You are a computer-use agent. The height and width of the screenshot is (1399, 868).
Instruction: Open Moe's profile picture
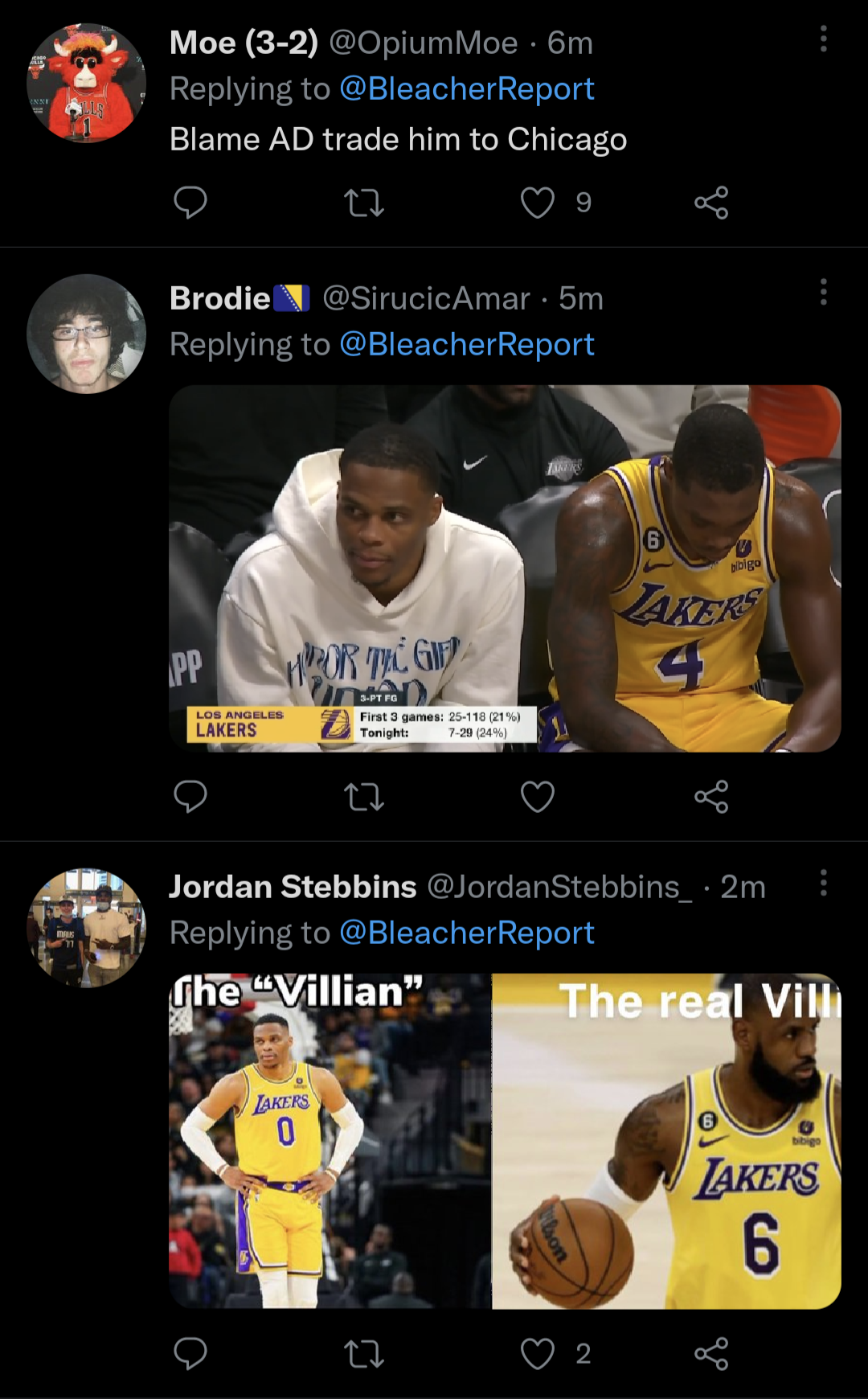point(86,84)
